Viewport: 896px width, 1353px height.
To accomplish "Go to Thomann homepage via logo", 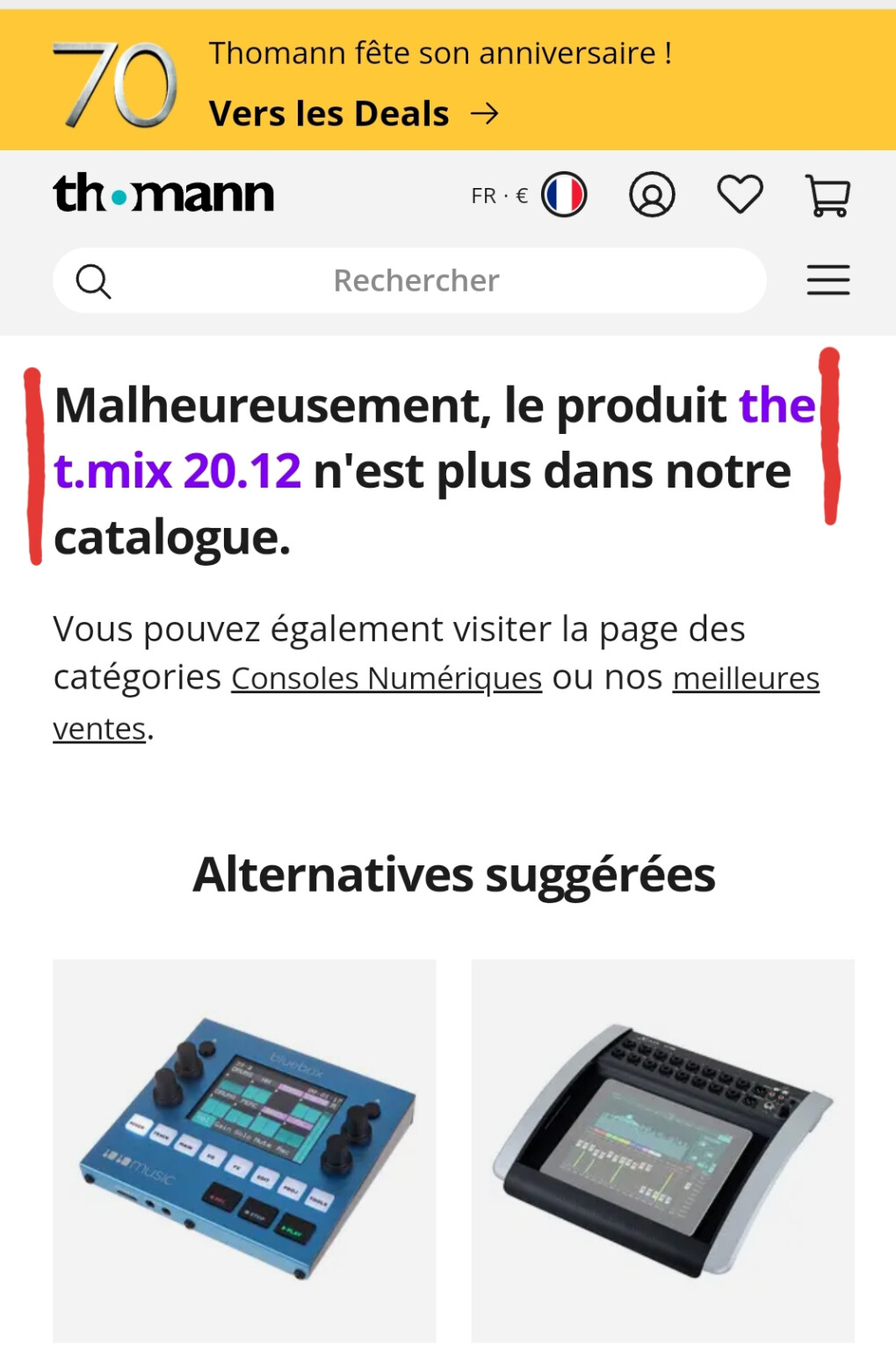I will (x=163, y=194).
